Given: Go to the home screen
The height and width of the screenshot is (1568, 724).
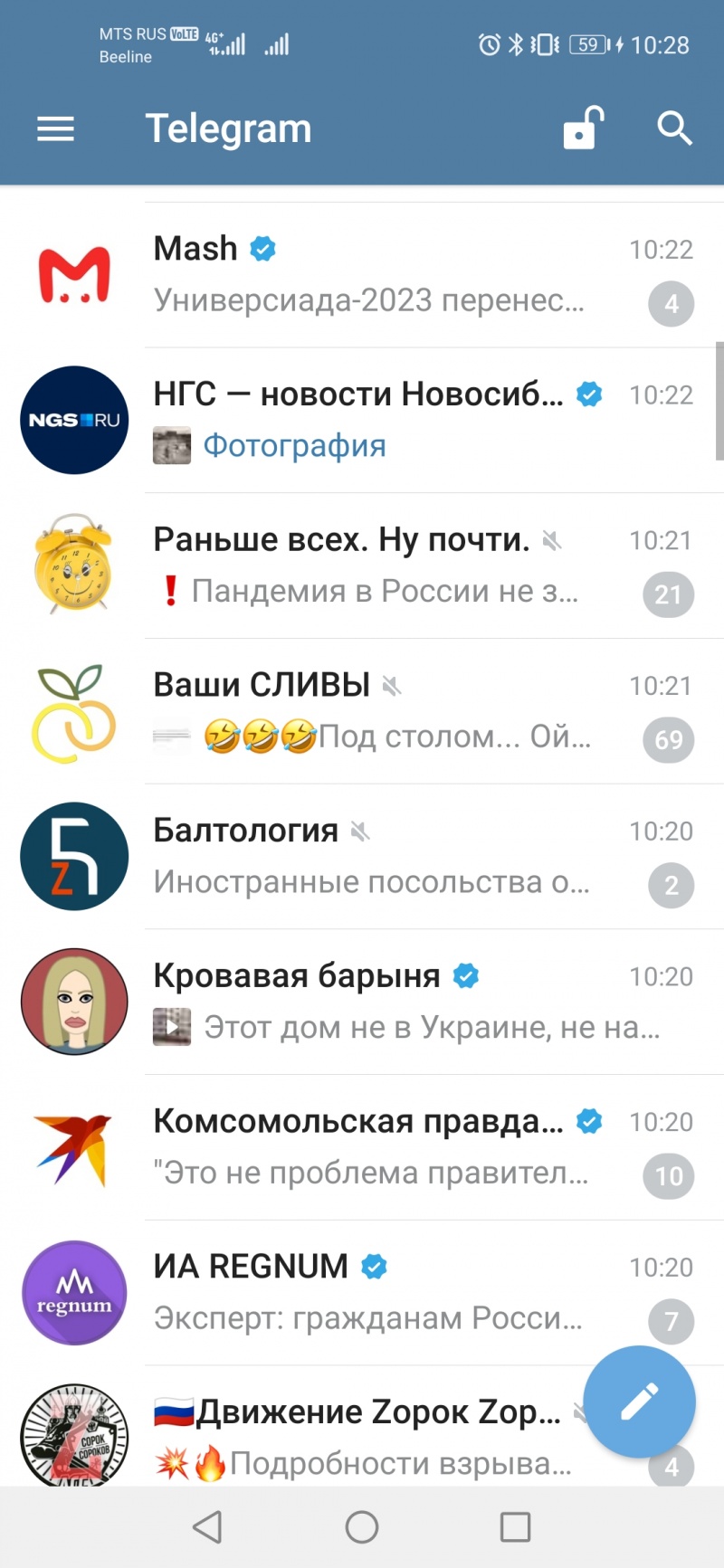Looking at the screenshot, I should (x=362, y=1527).
